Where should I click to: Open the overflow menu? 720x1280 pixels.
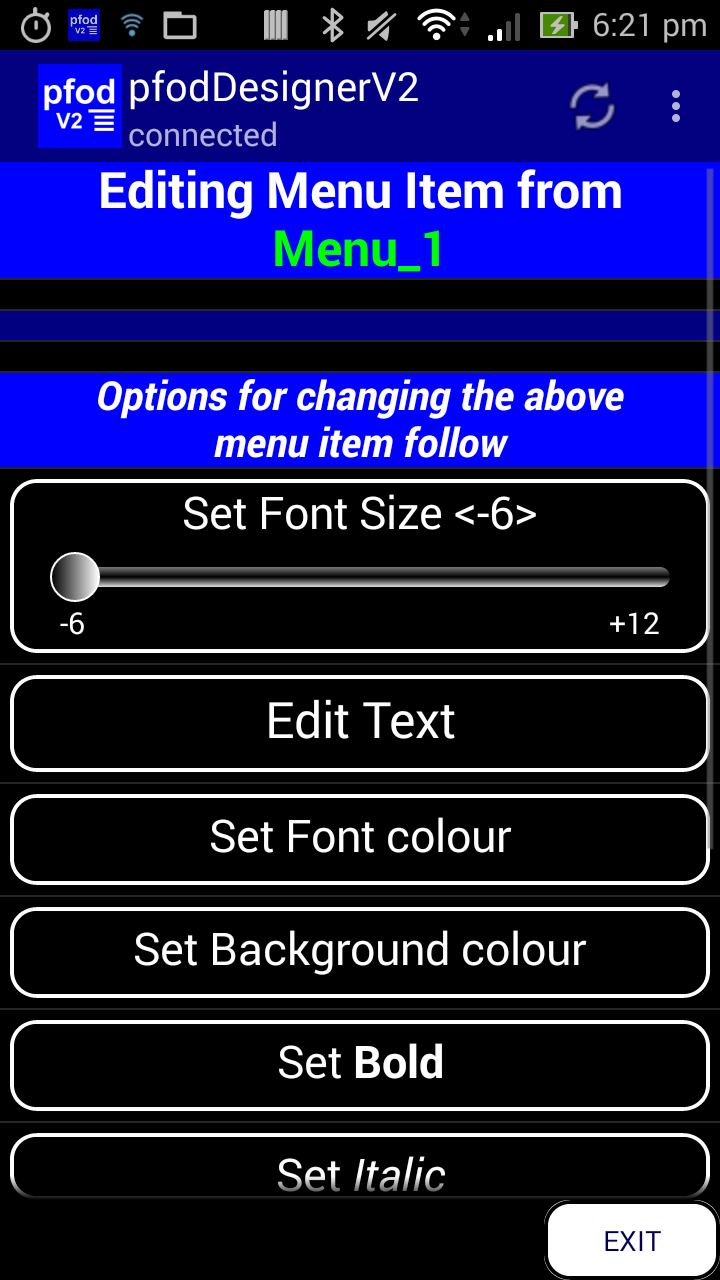(676, 106)
